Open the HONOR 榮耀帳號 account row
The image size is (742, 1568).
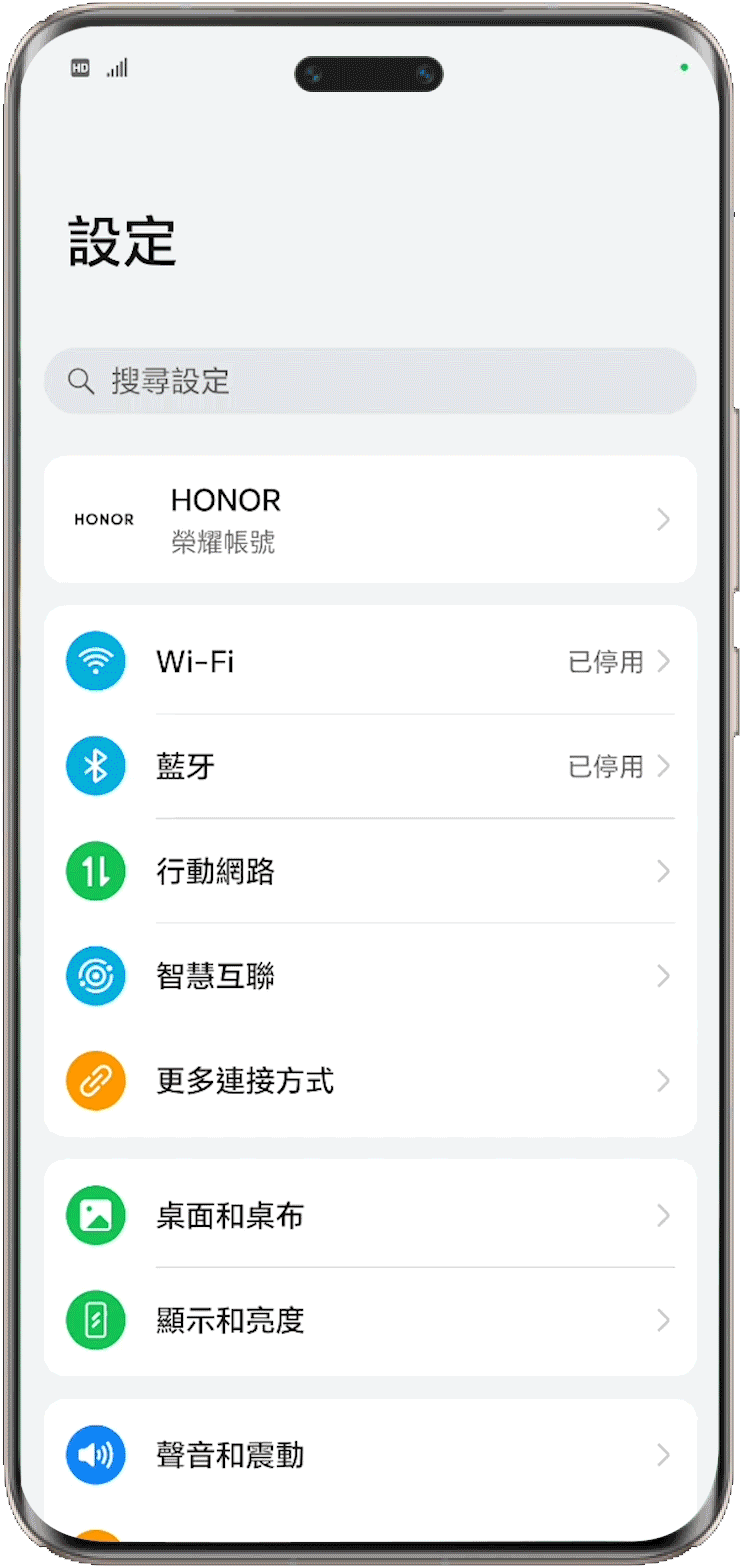(370, 520)
